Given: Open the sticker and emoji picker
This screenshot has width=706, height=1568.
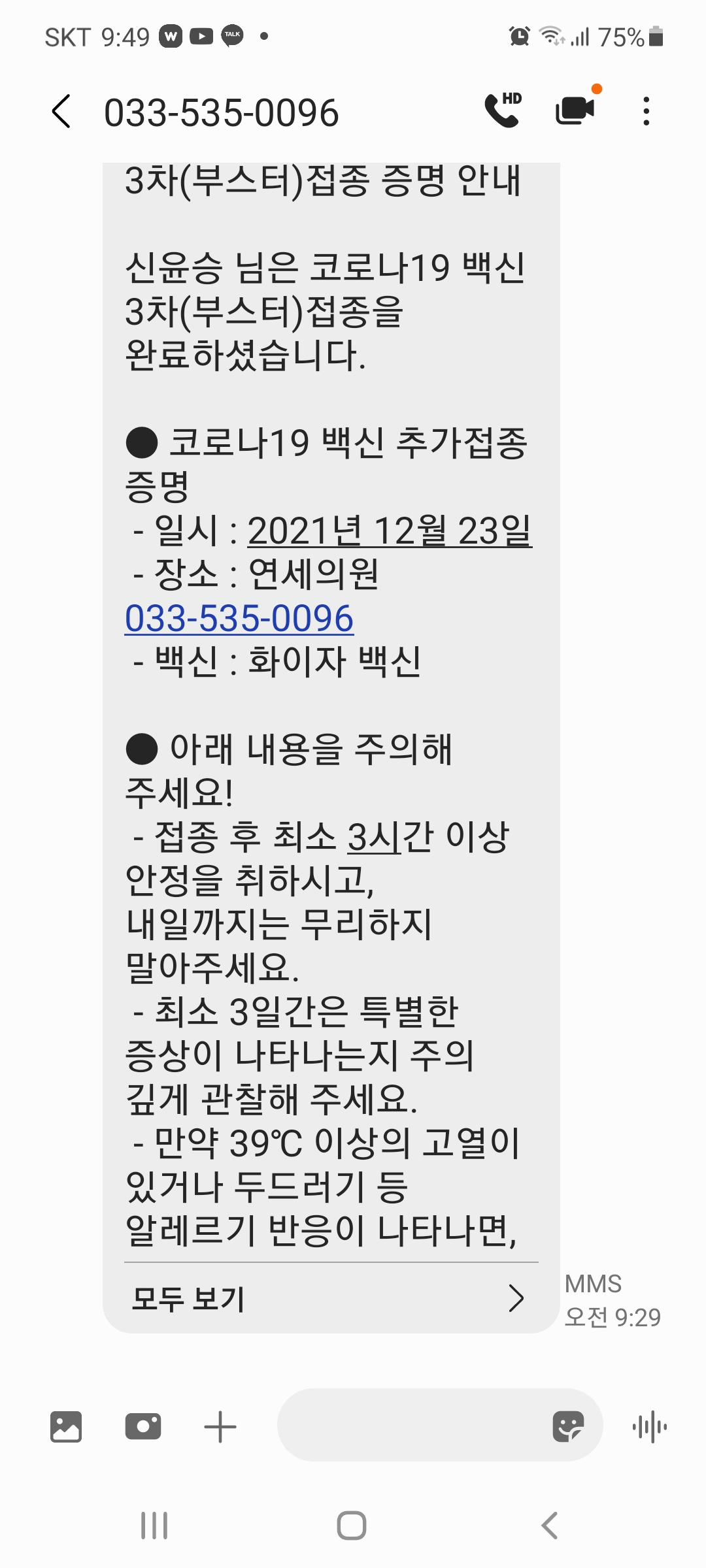Looking at the screenshot, I should pos(567,1427).
